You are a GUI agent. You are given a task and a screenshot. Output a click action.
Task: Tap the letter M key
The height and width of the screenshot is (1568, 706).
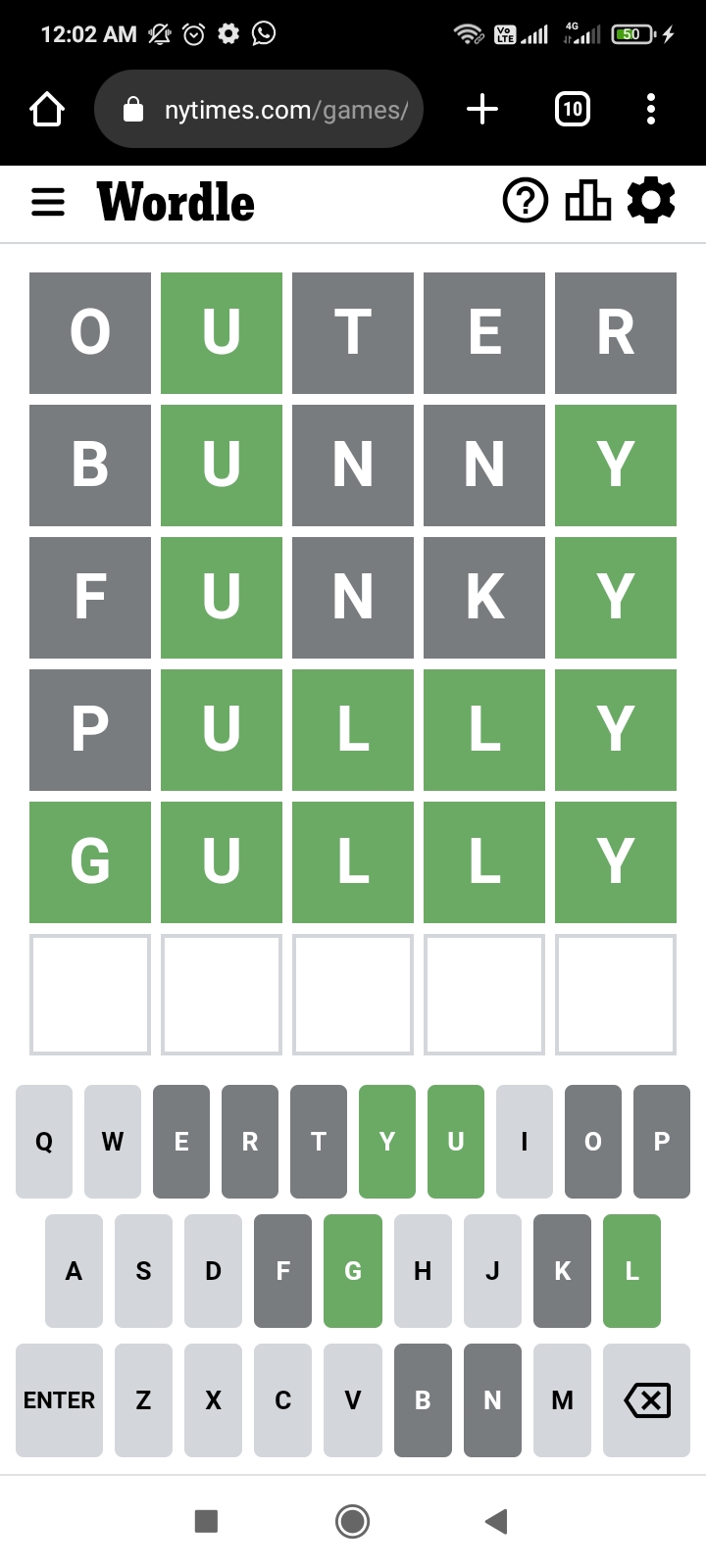click(562, 1400)
